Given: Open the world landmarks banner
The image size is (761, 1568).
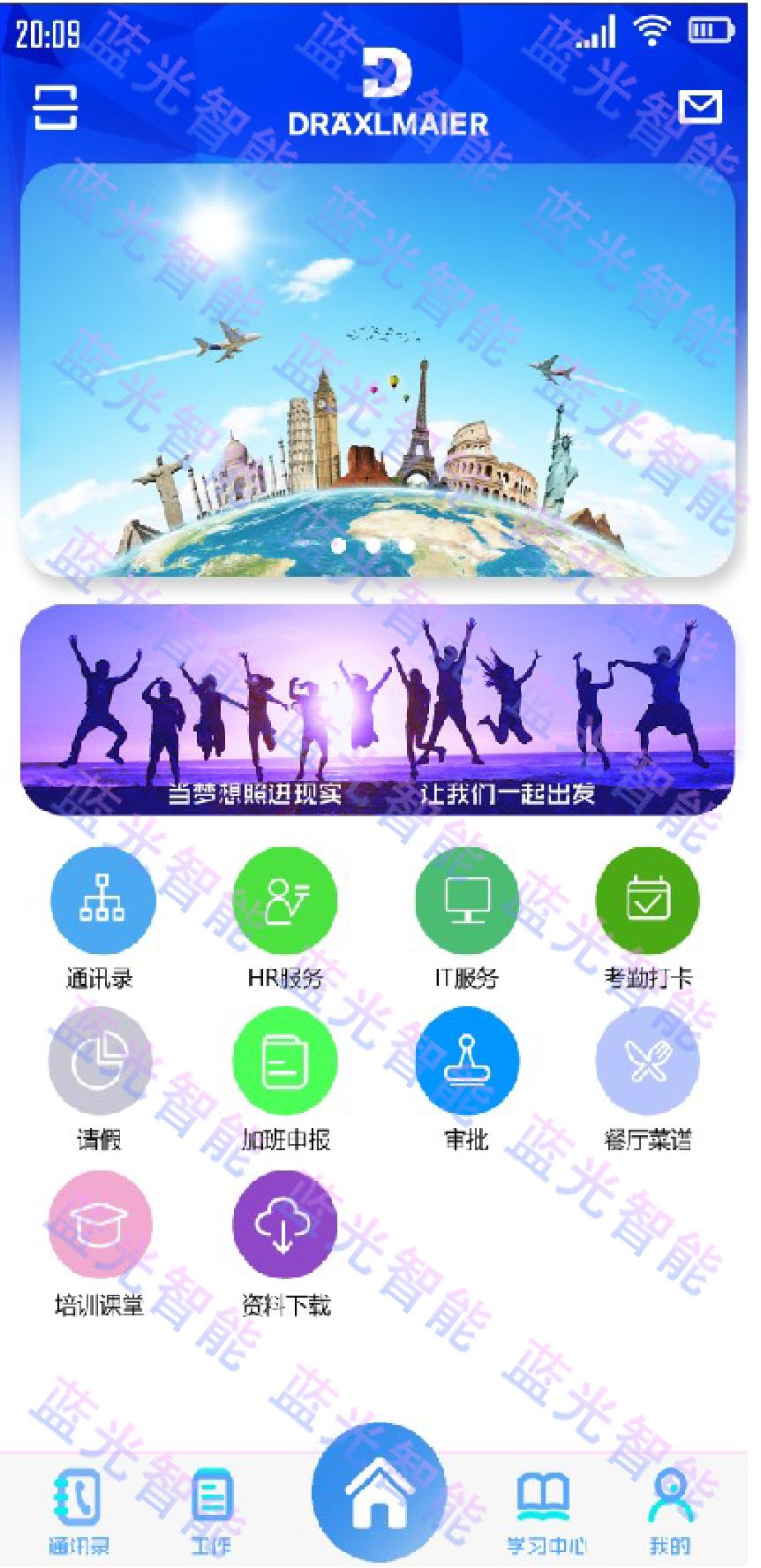Looking at the screenshot, I should [x=378, y=370].
